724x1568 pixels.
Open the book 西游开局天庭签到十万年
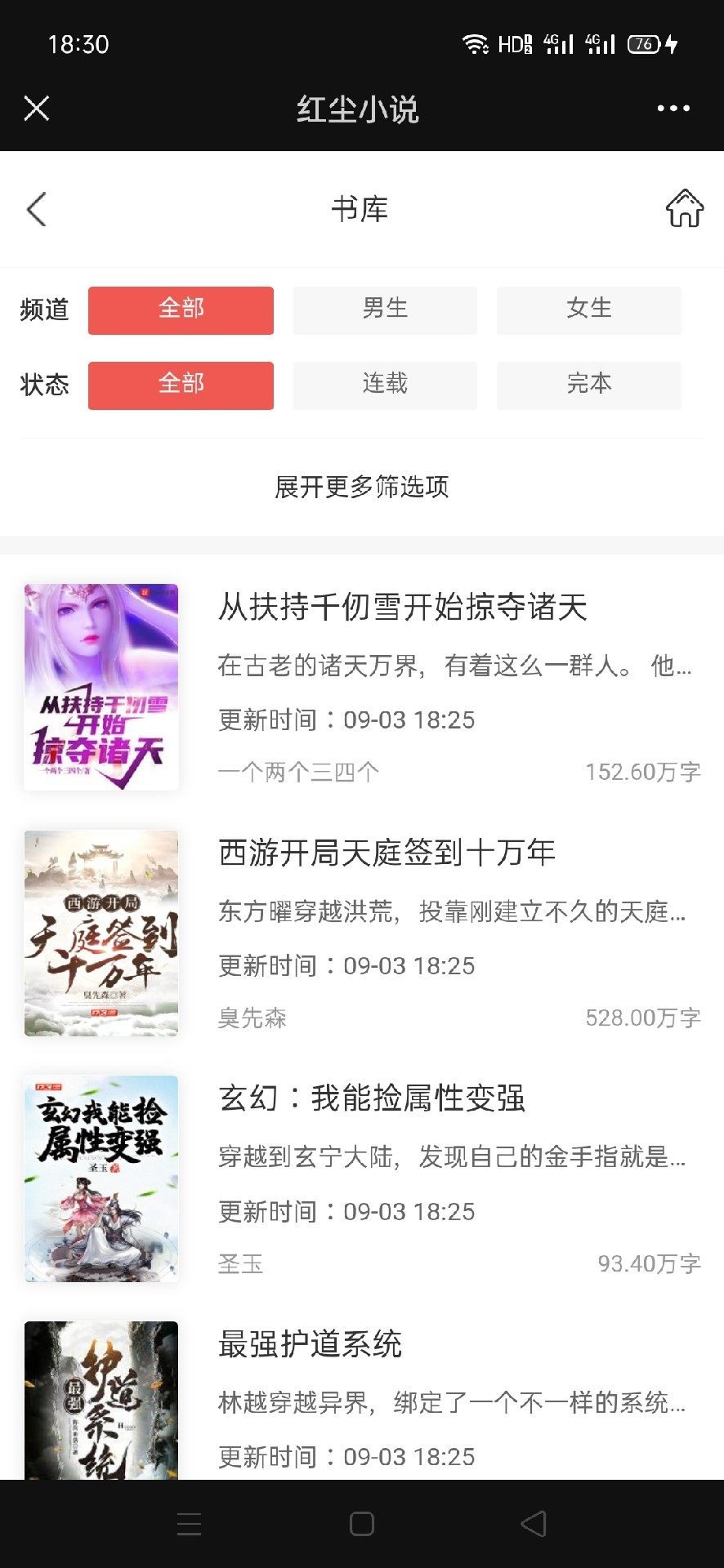387,853
